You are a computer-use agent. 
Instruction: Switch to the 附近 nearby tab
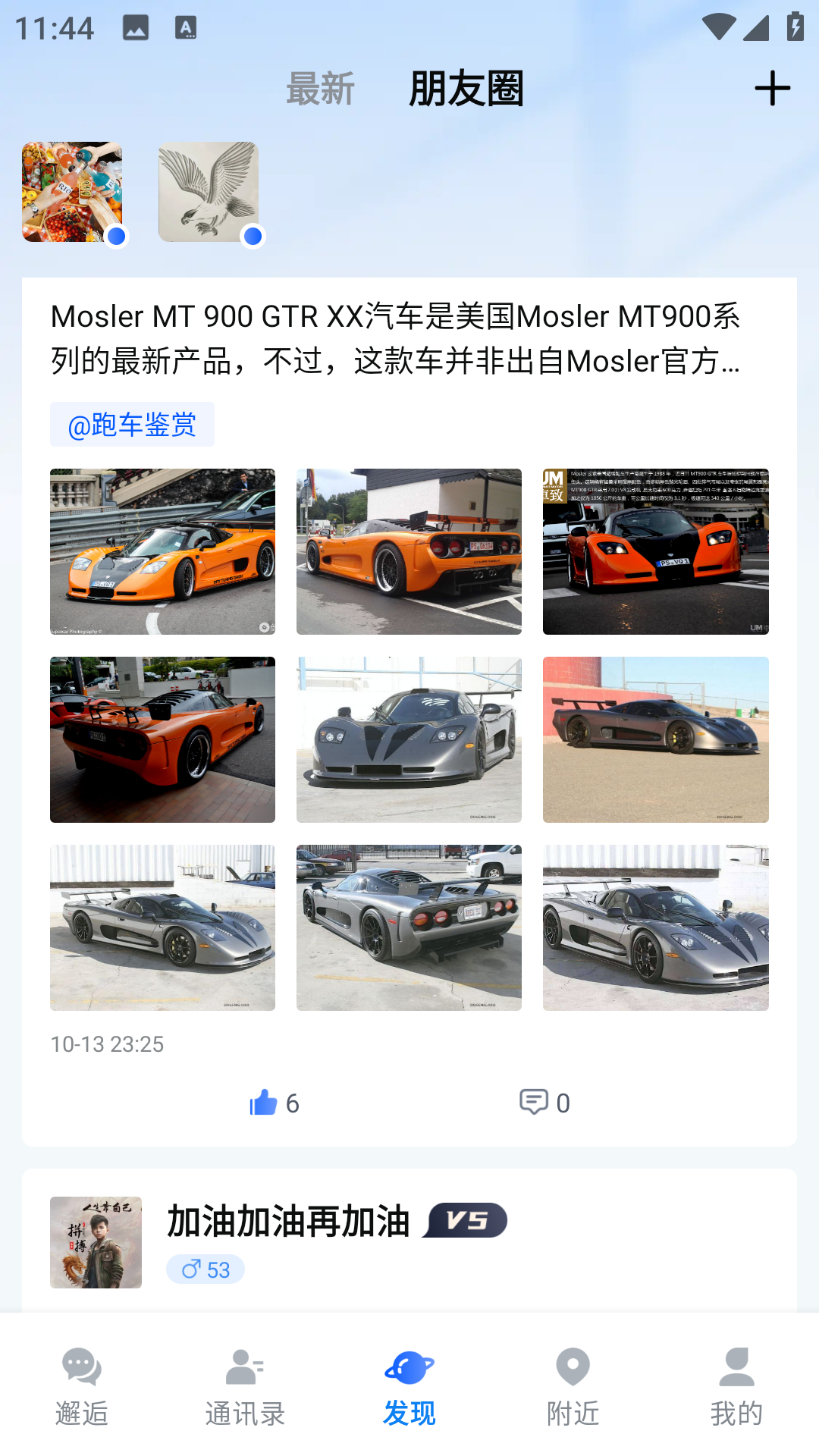pyautogui.click(x=573, y=1385)
